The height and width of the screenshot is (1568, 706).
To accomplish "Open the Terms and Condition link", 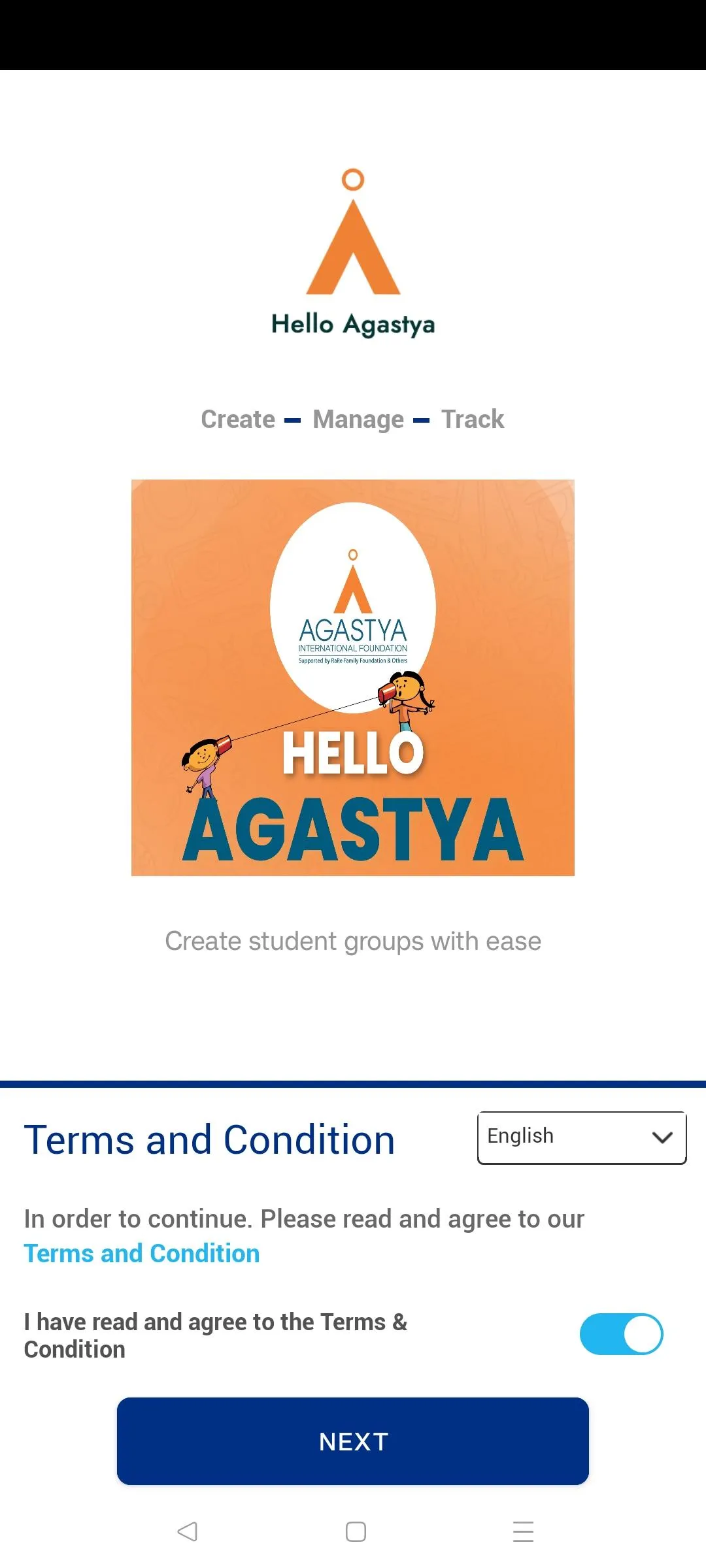I will coord(142,1254).
